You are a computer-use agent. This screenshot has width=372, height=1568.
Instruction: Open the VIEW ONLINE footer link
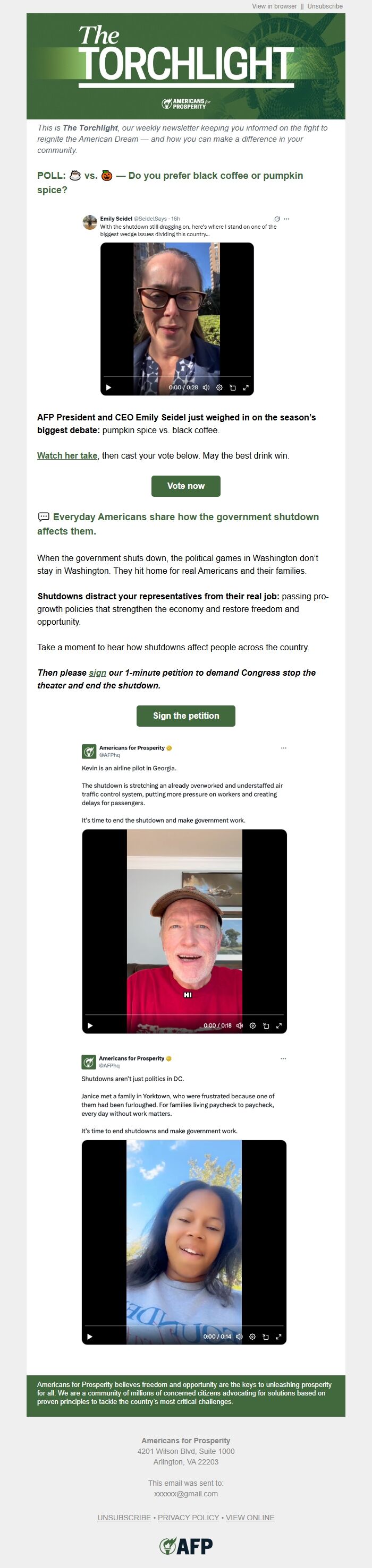pyautogui.click(x=250, y=1518)
